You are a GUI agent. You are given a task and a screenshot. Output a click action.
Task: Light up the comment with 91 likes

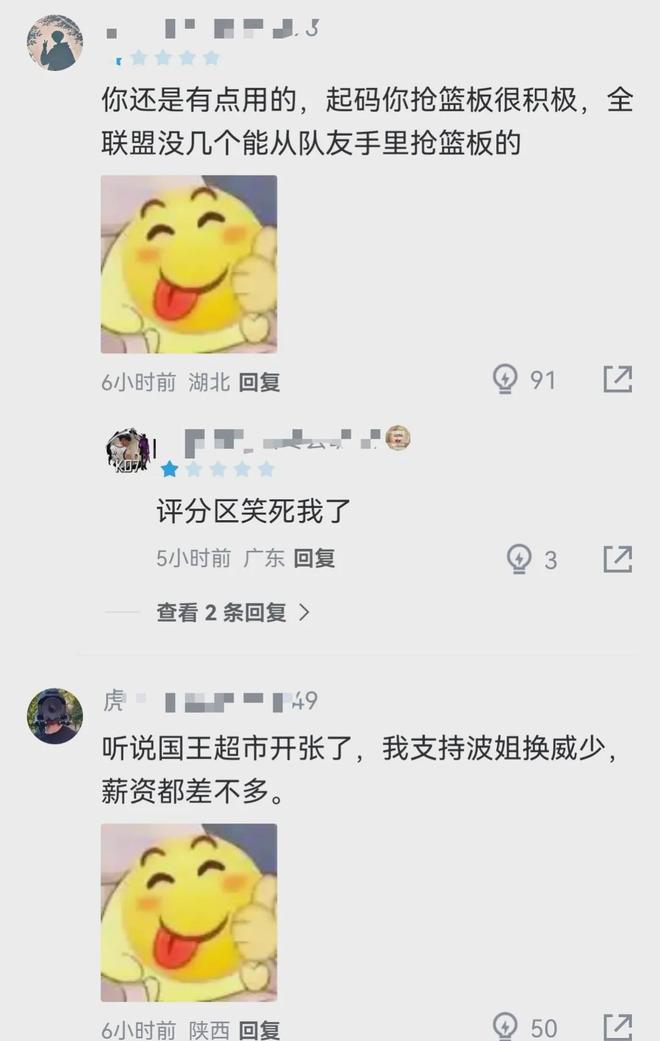tap(506, 379)
